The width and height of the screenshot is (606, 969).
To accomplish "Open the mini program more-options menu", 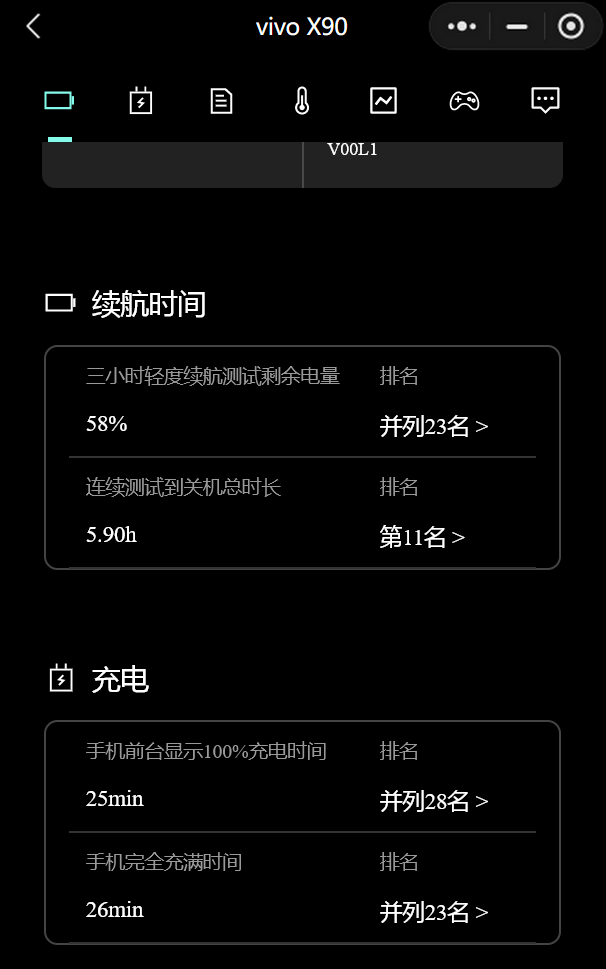I will pos(462,27).
